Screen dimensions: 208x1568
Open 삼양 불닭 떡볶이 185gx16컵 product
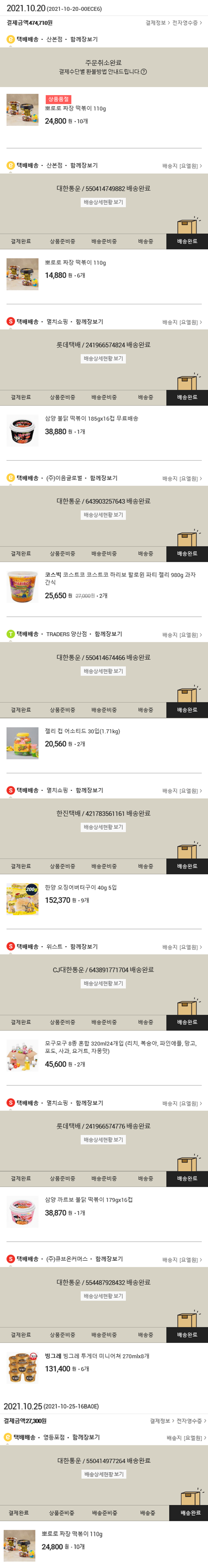click(91, 419)
